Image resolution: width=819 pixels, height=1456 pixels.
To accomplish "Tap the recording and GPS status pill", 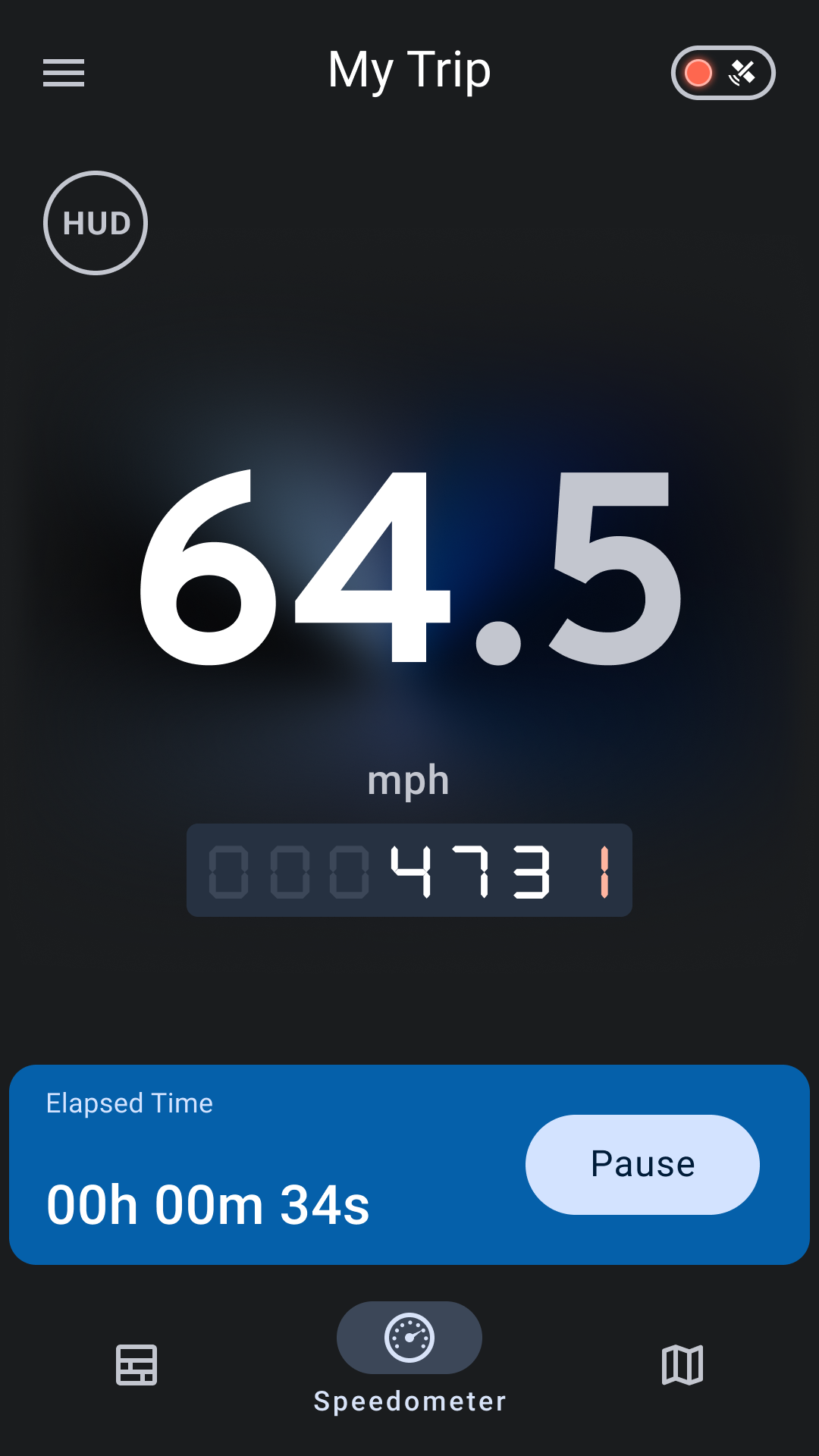I will (x=723, y=73).
